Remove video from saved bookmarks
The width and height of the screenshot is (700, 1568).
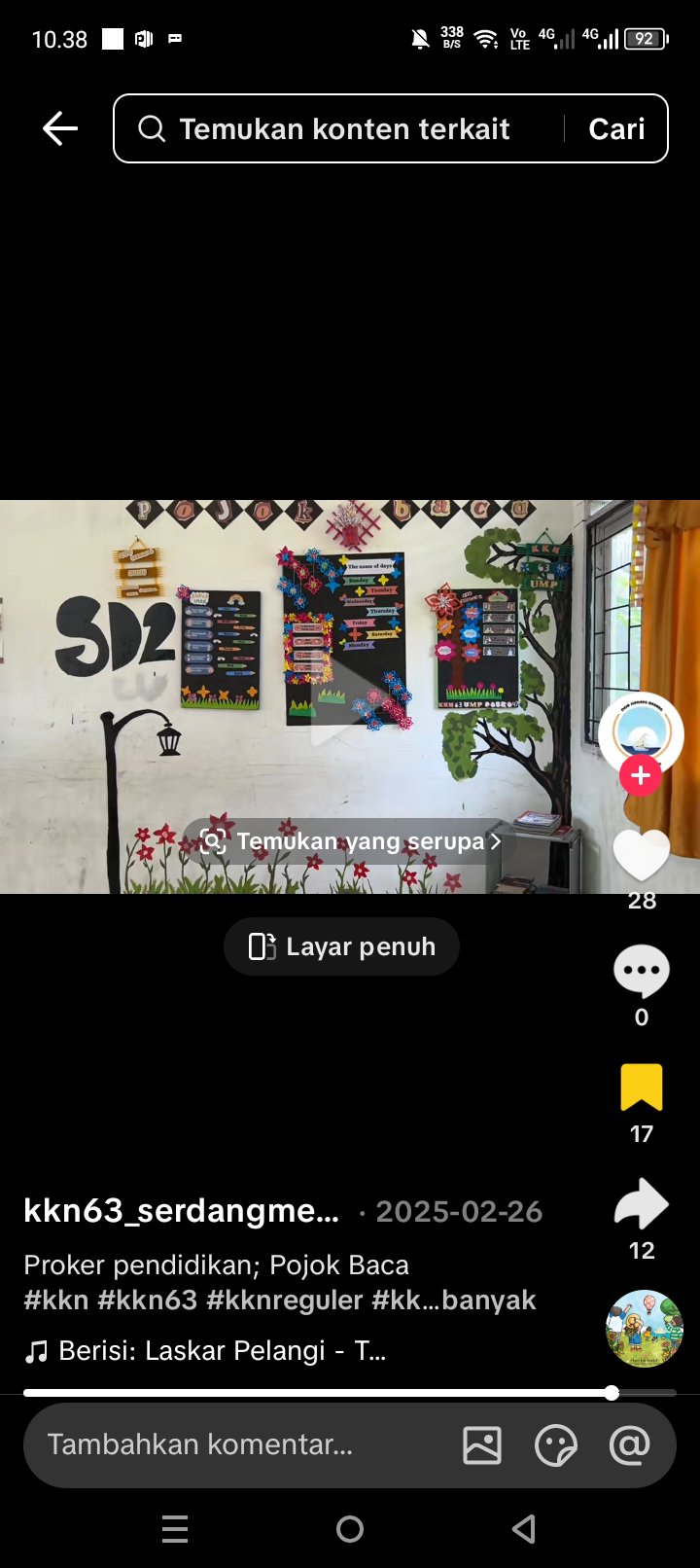click(641, 1087)
